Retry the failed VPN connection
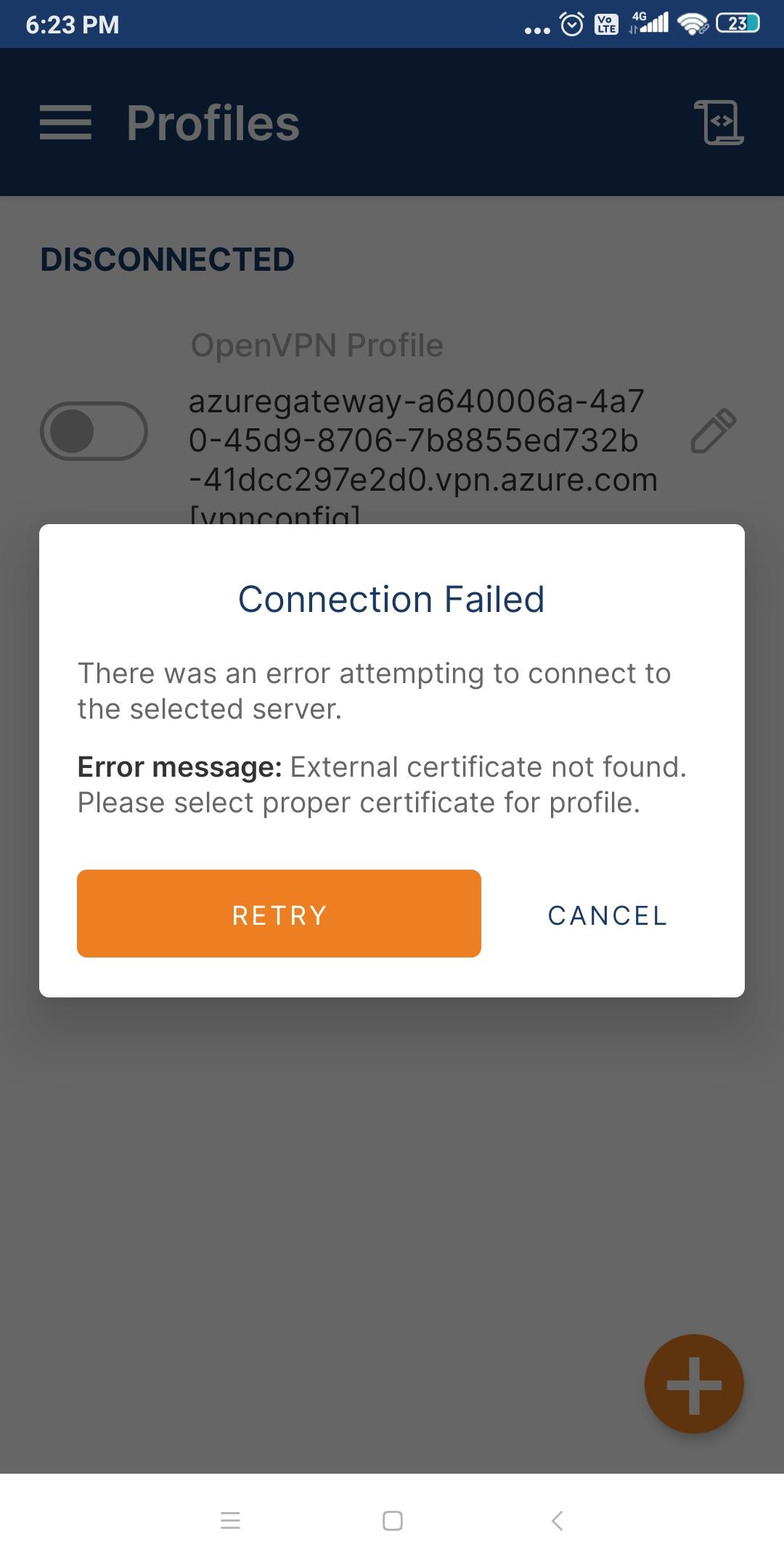The width and height of the screenshot is (784, 1568). point(279,914)
